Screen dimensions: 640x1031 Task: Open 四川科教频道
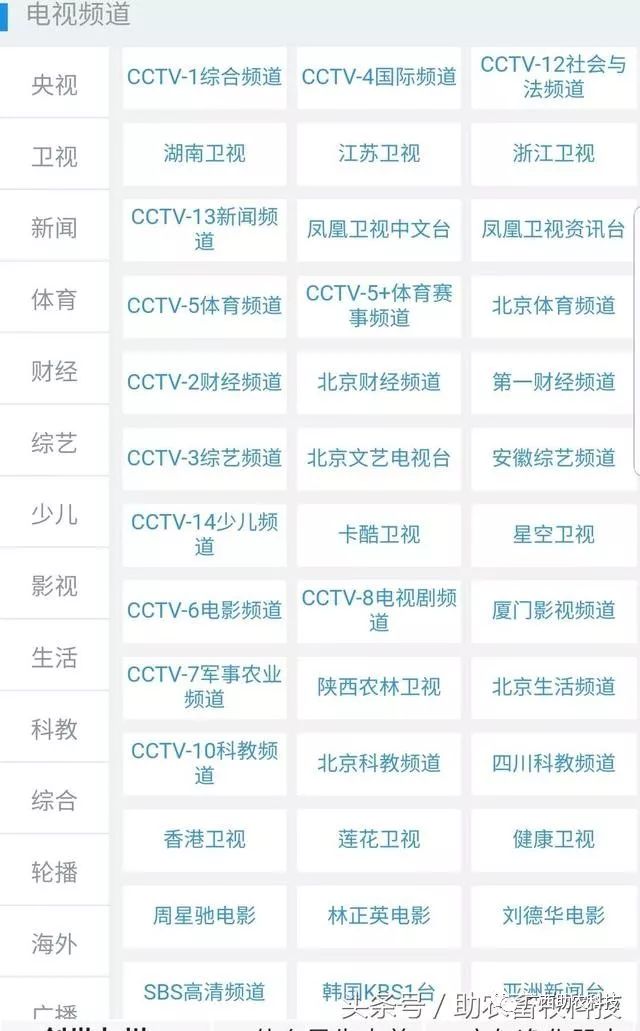pos(553,763)
